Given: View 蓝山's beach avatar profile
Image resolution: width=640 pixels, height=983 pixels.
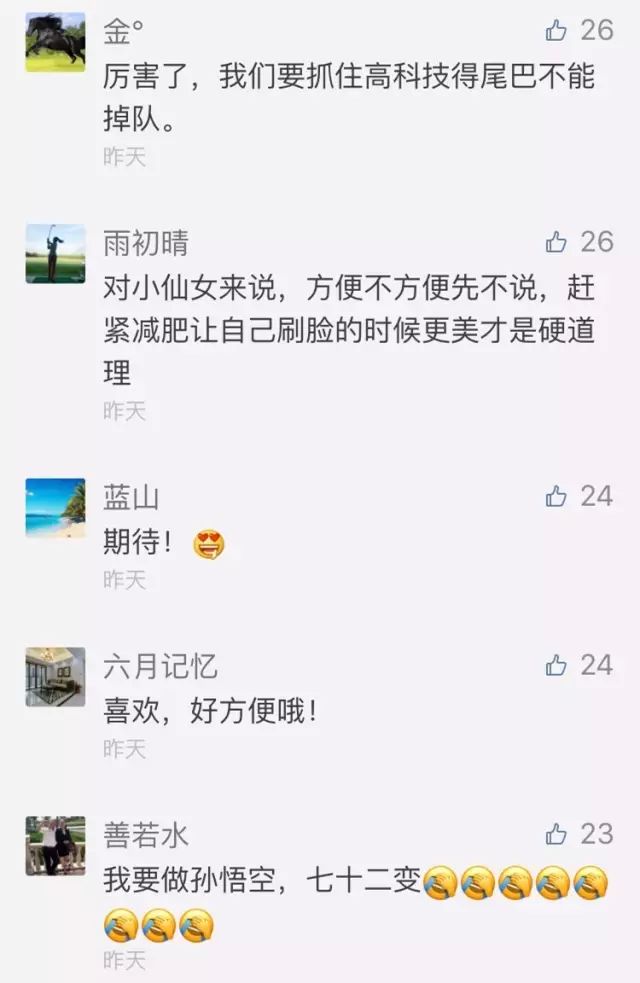Looking at the screenshot, I should point(55,508).
